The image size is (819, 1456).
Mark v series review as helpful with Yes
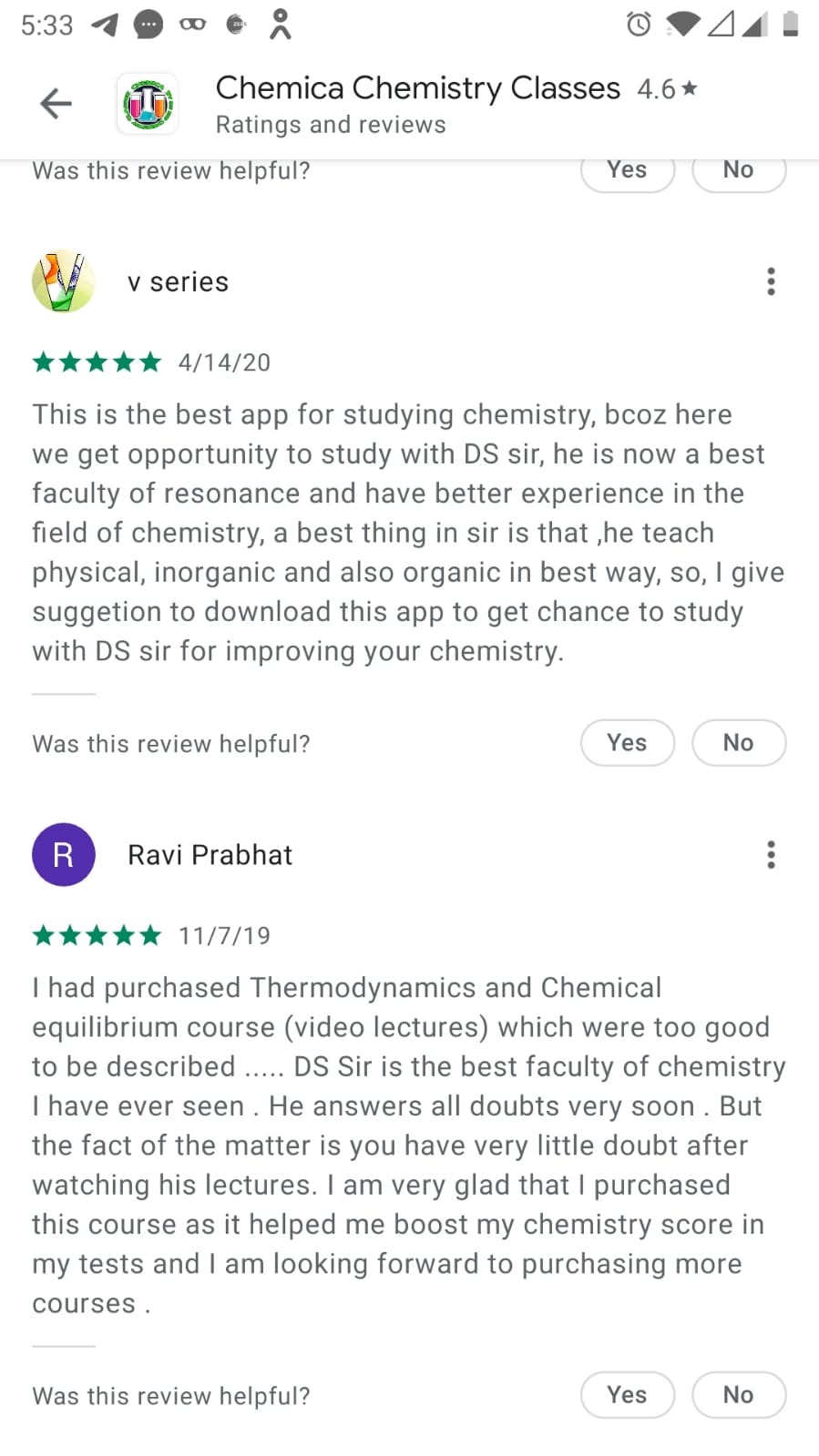point(627,743)
